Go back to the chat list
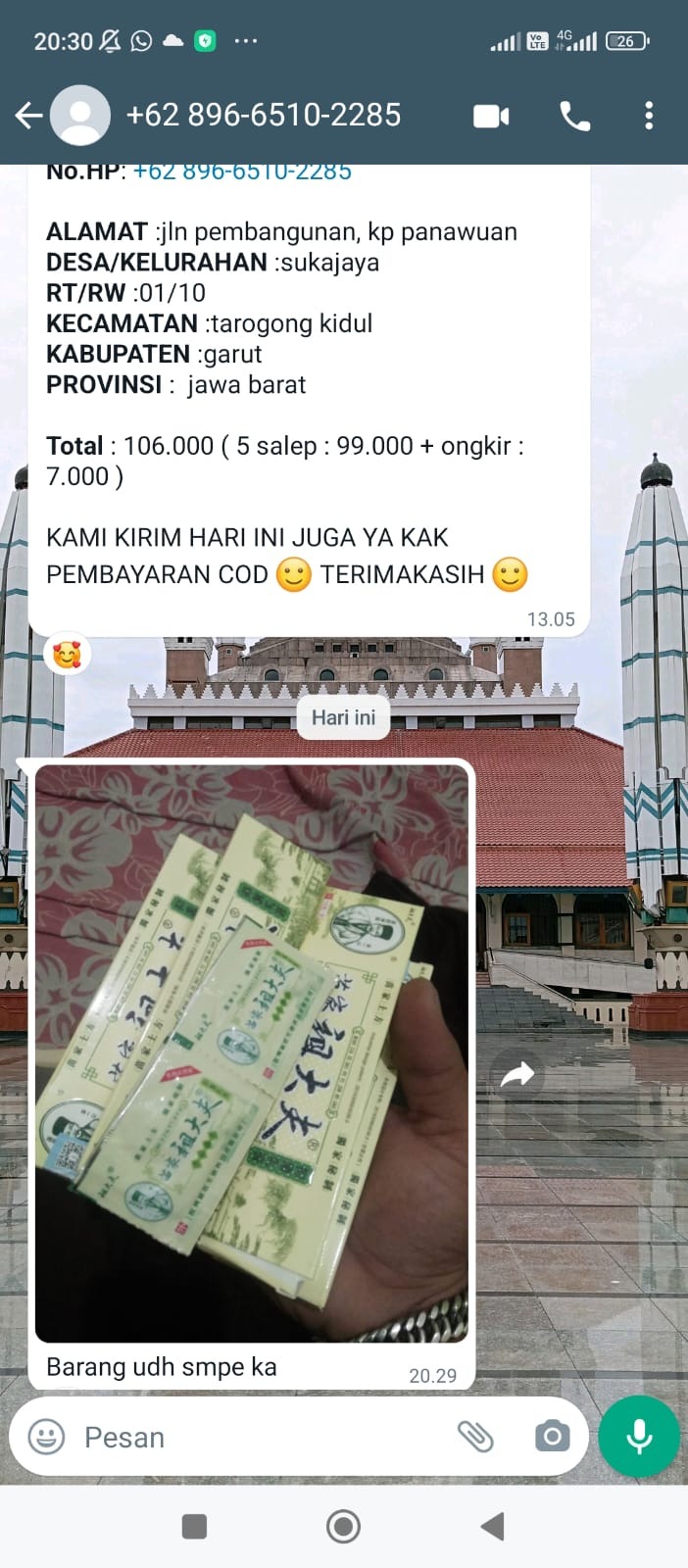The width and height of the screenshot is (688, 1568). [x=29, y=116]
